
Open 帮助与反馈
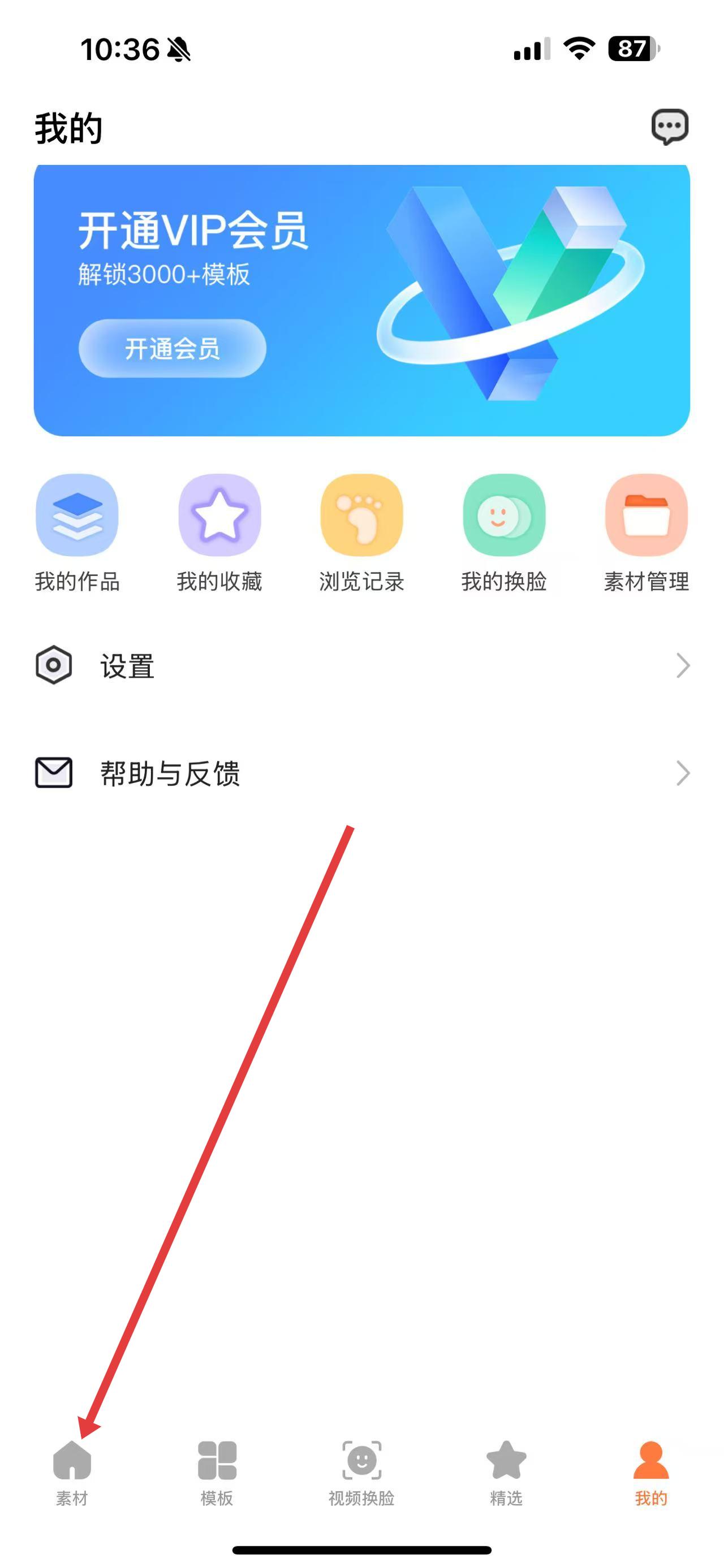[x=361, y=773]
